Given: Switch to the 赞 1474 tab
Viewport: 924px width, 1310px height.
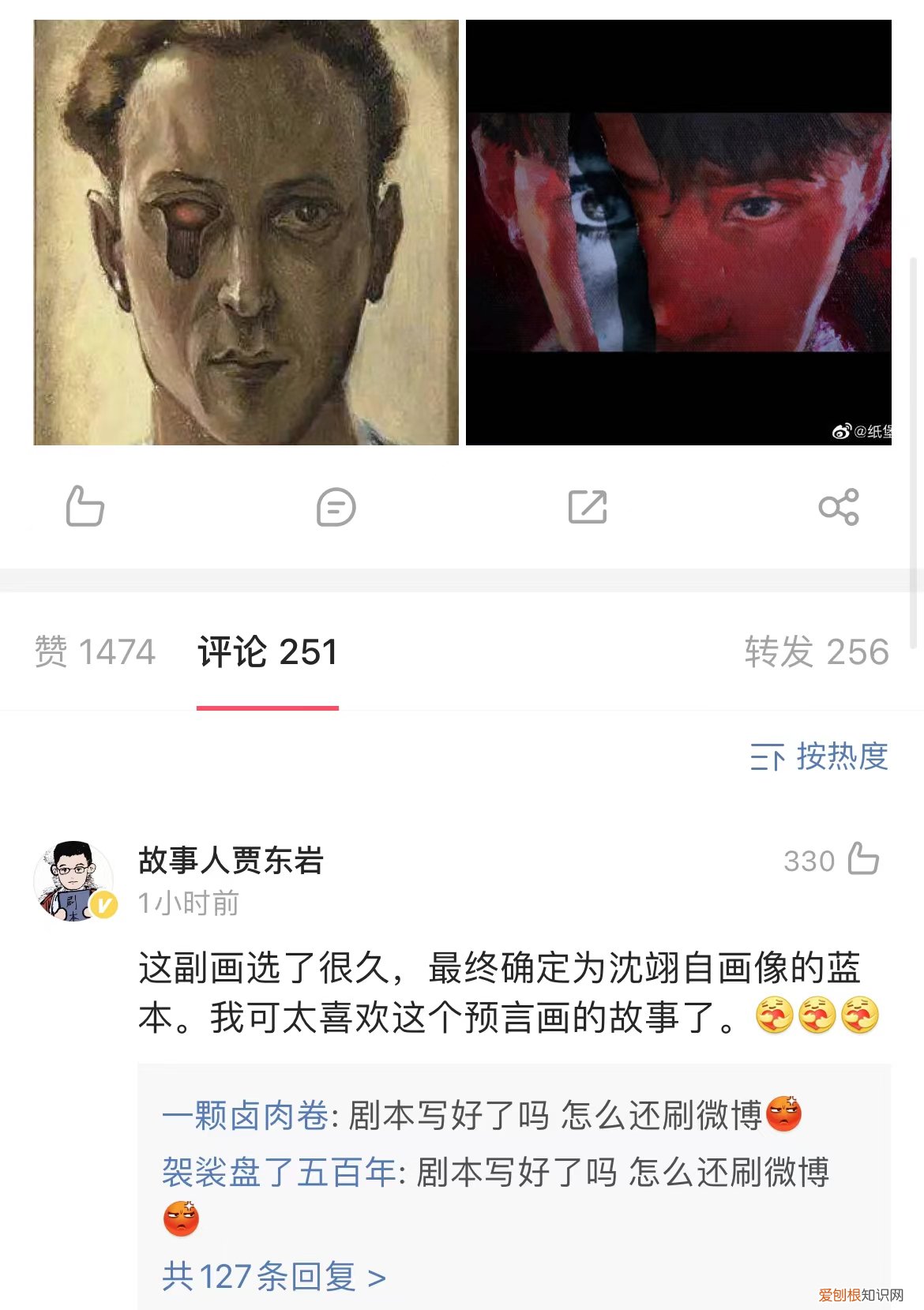Looking at the screenshot, I should [95, 653].
